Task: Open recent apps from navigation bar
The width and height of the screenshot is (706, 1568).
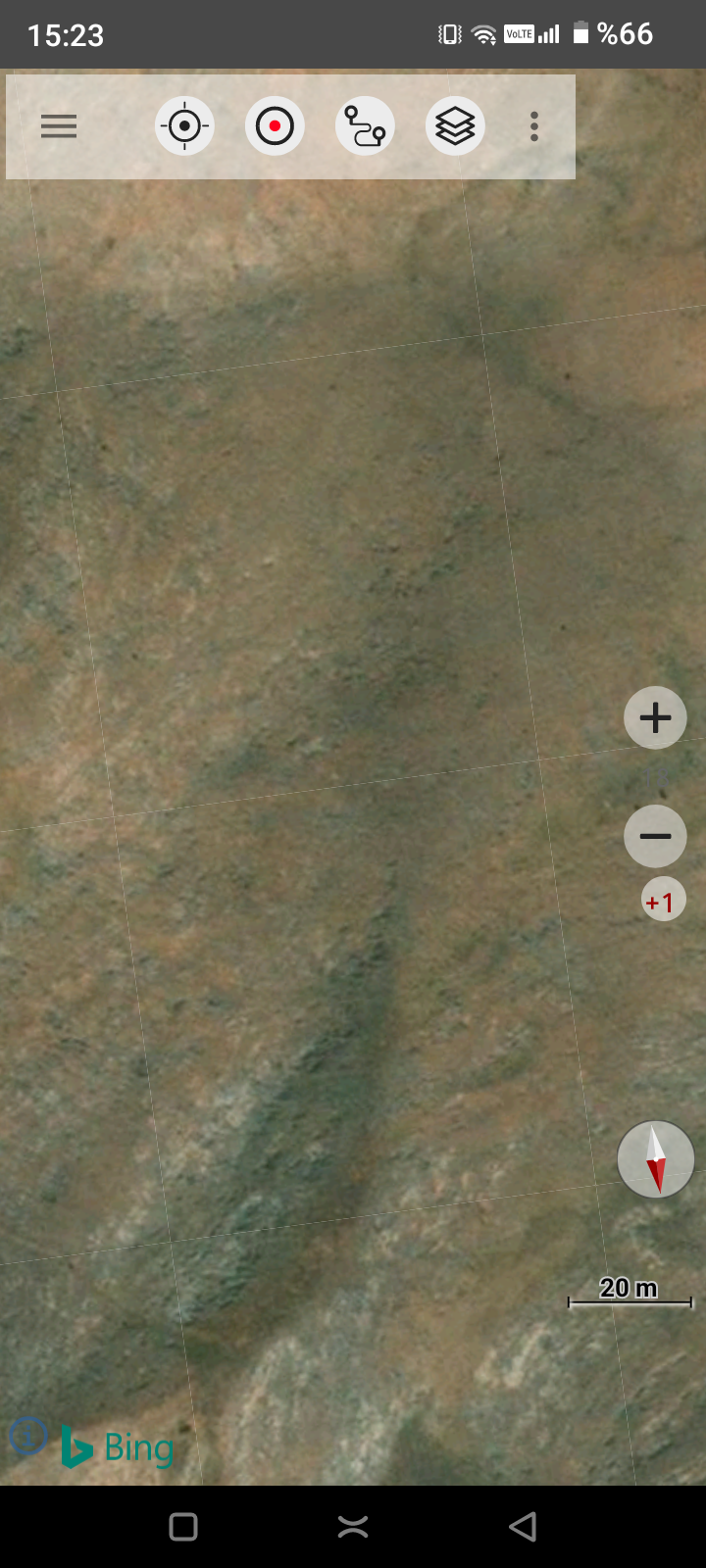Action: [183, 1526]
